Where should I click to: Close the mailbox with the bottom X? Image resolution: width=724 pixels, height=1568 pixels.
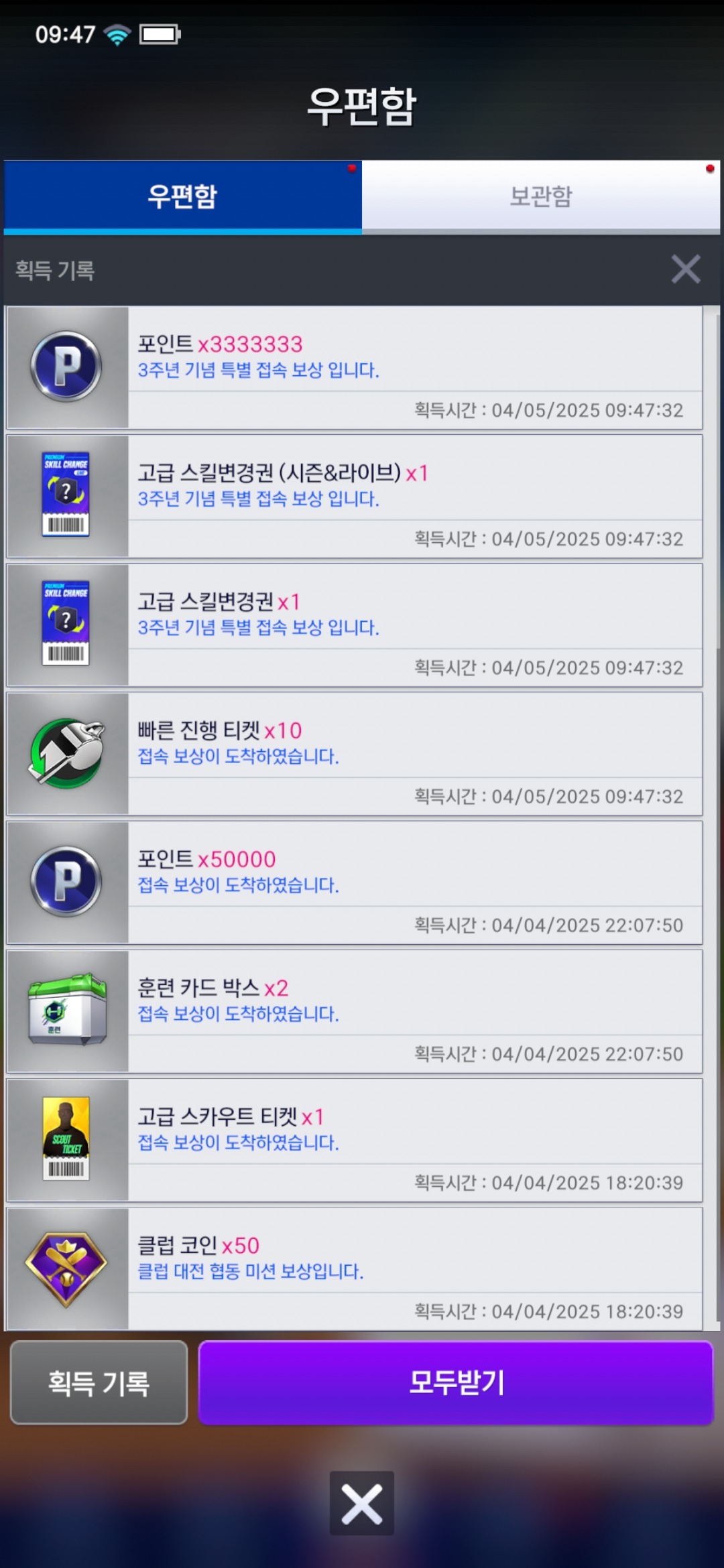click(x=361, y=1503)
